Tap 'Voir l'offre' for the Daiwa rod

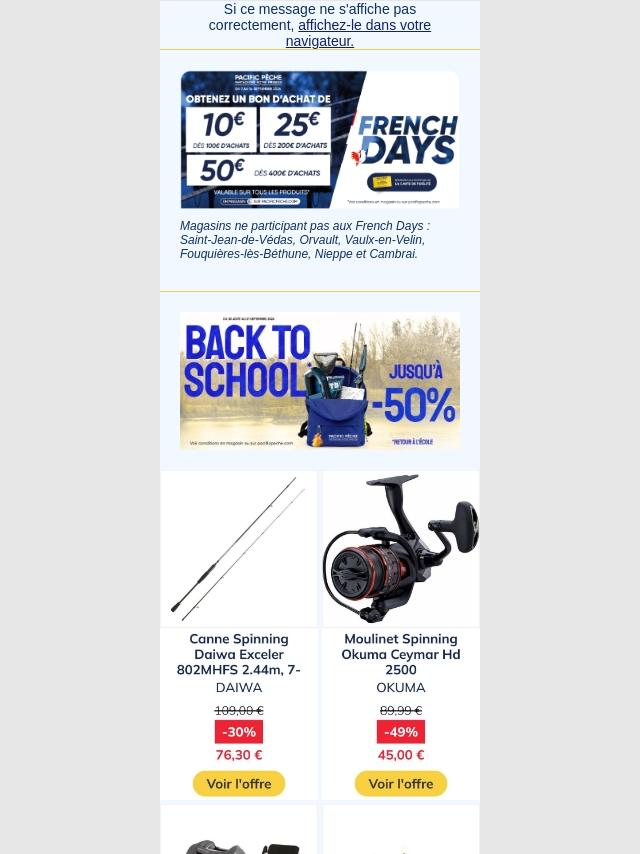239,784
